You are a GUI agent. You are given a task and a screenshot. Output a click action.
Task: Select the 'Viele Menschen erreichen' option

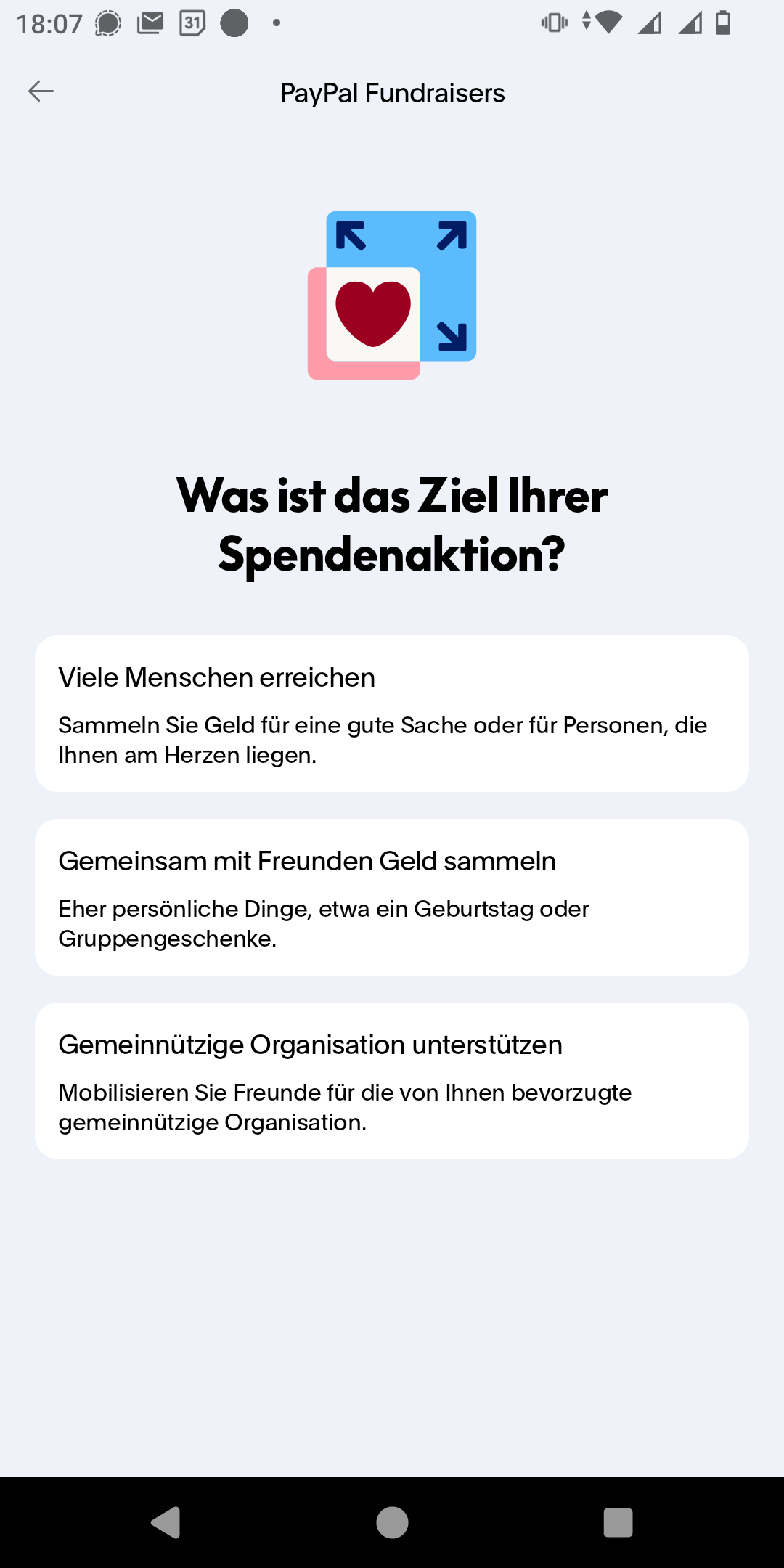(392, 714)
